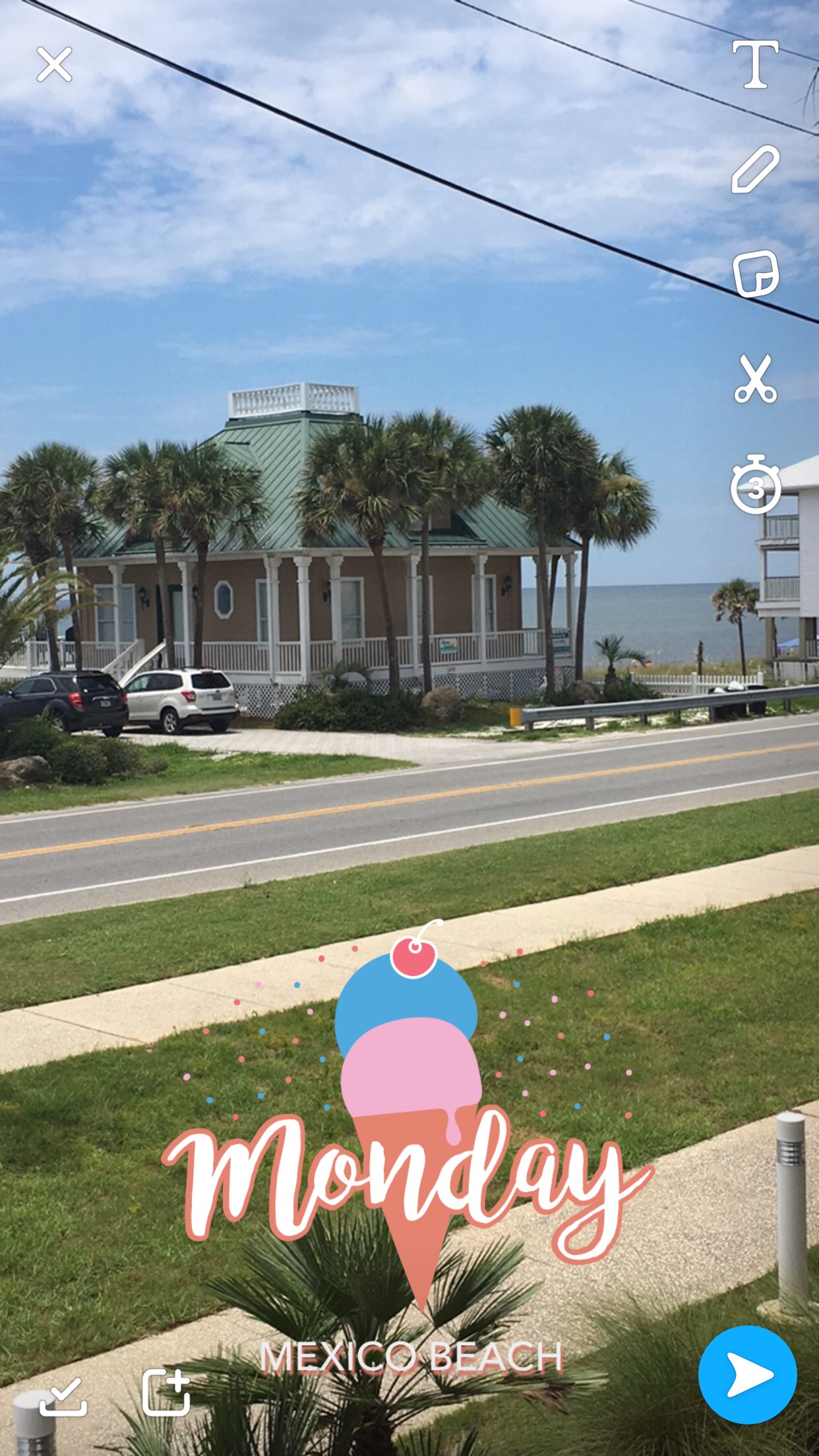This screenshot has height=1456, width=819.
Task: Add this snap to your story
Action: (166, 1392)
